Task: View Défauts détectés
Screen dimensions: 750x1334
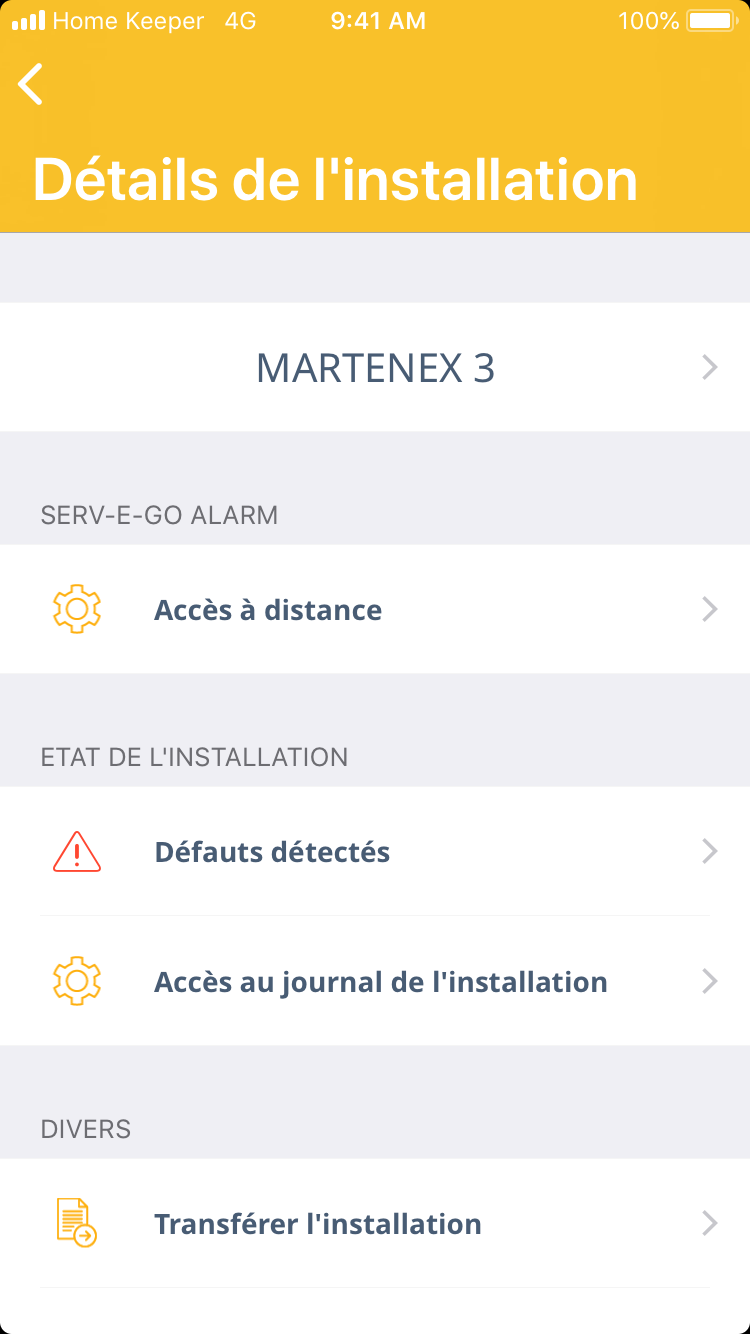Action: tap(375, 852)
